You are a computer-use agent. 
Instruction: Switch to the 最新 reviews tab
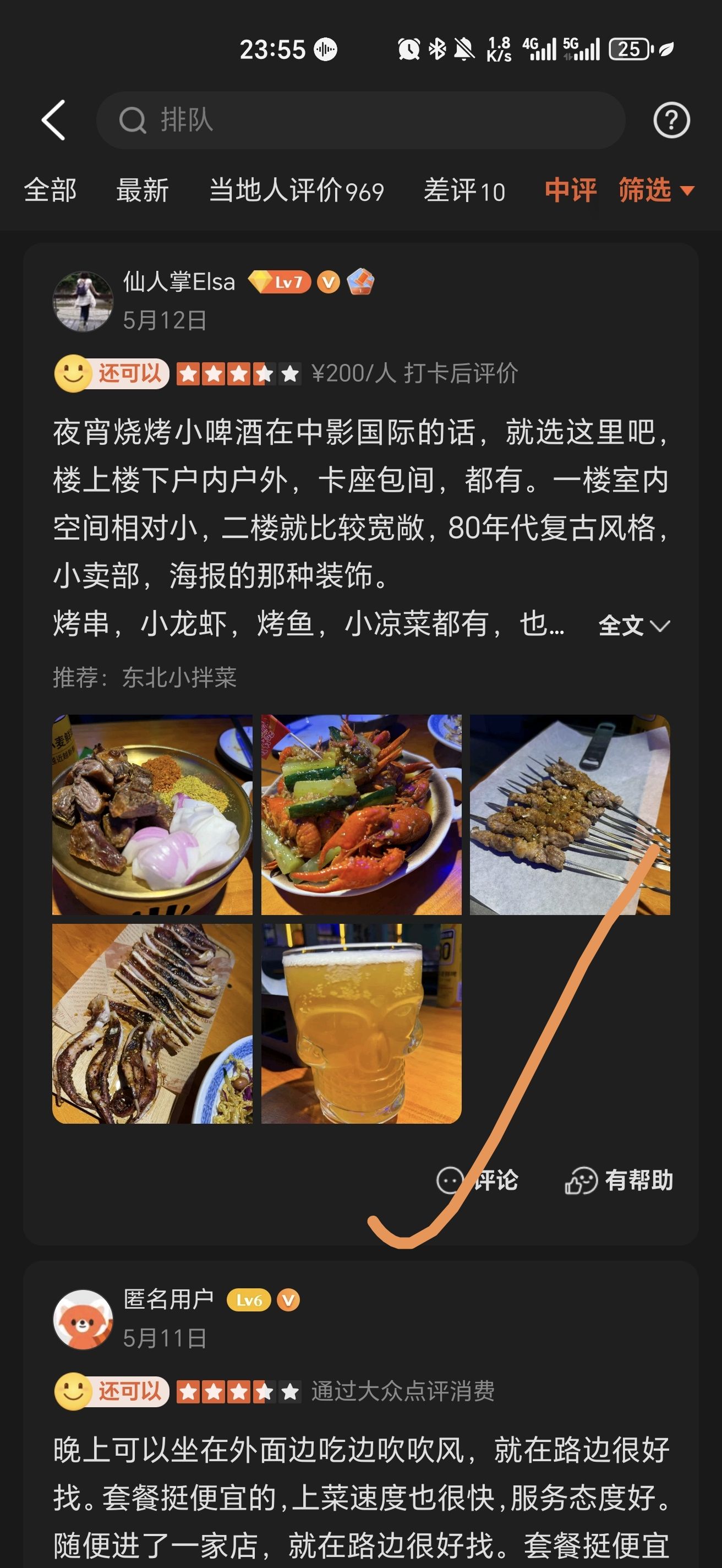143,190
